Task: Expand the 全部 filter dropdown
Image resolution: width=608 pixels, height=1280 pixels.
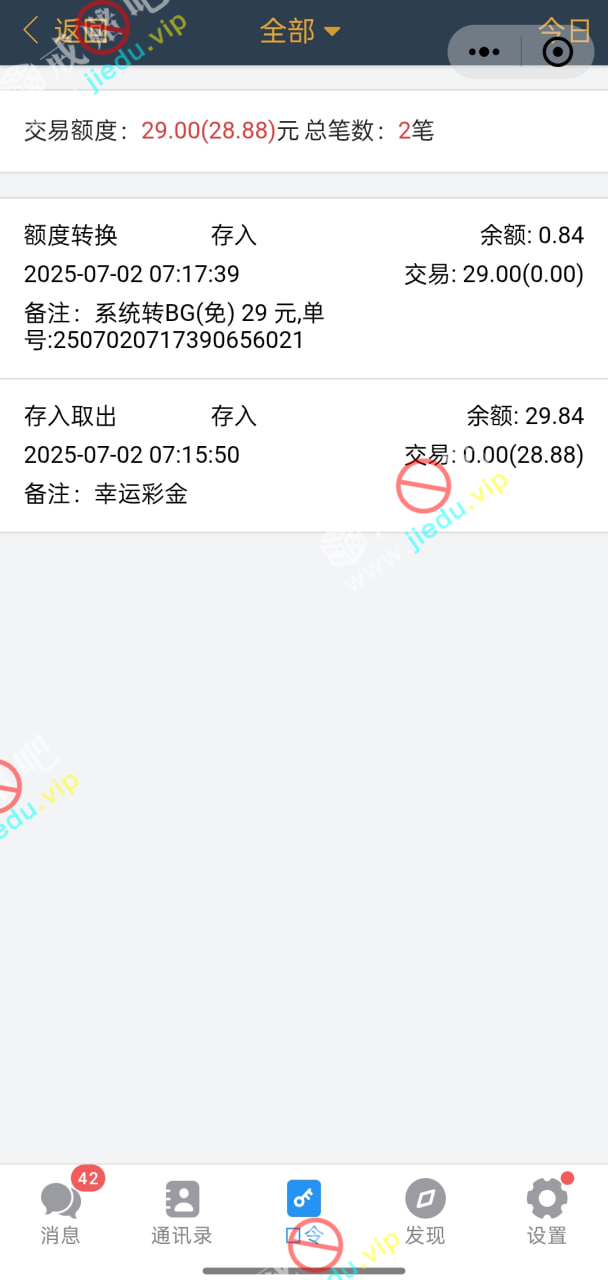Action: point(299,31)
